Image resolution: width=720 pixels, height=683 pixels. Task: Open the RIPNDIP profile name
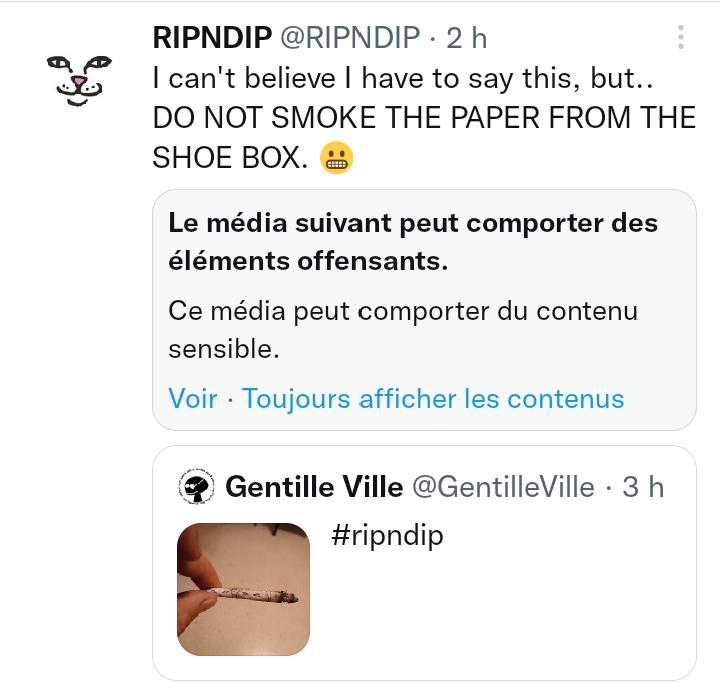pyautogui.click(x=212, y=38)
